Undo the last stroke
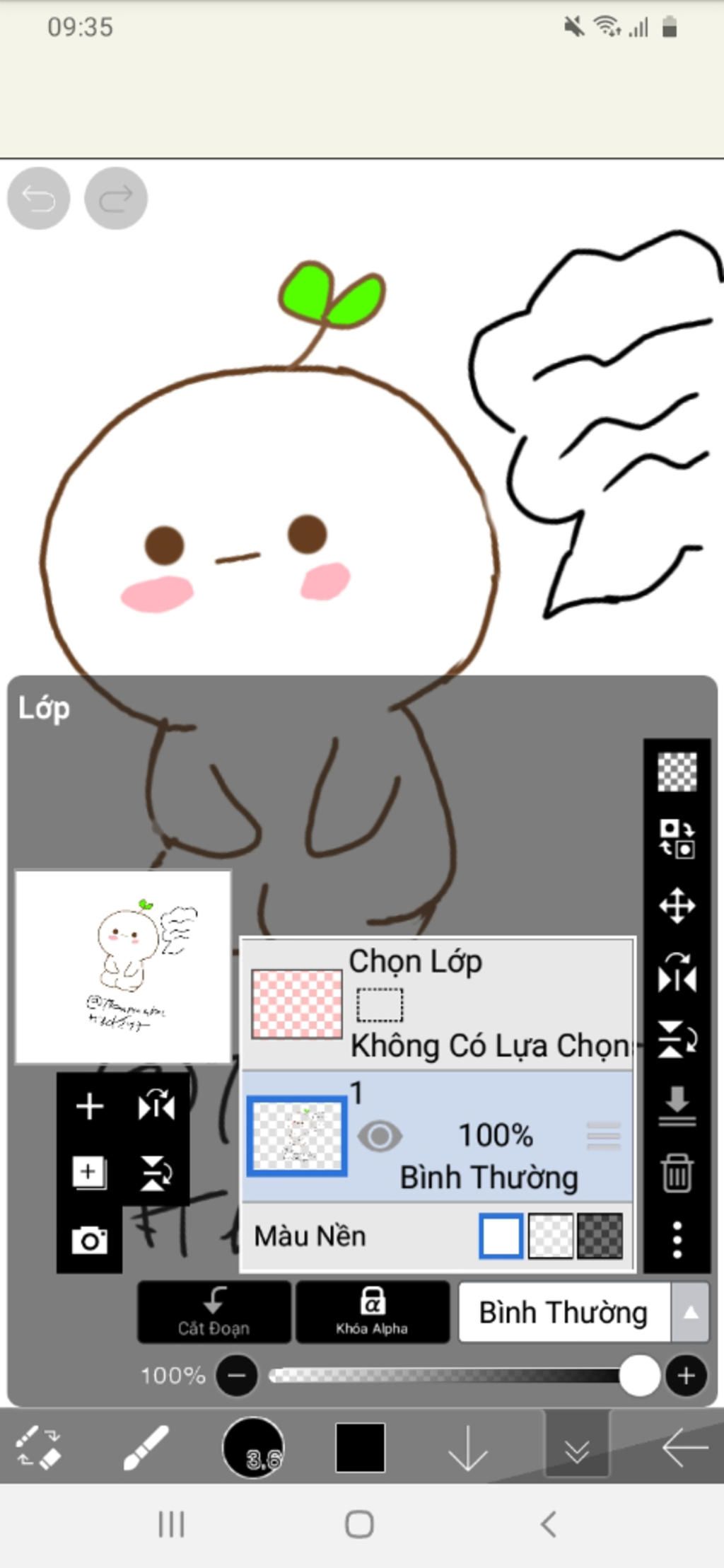 coord(38,198)
